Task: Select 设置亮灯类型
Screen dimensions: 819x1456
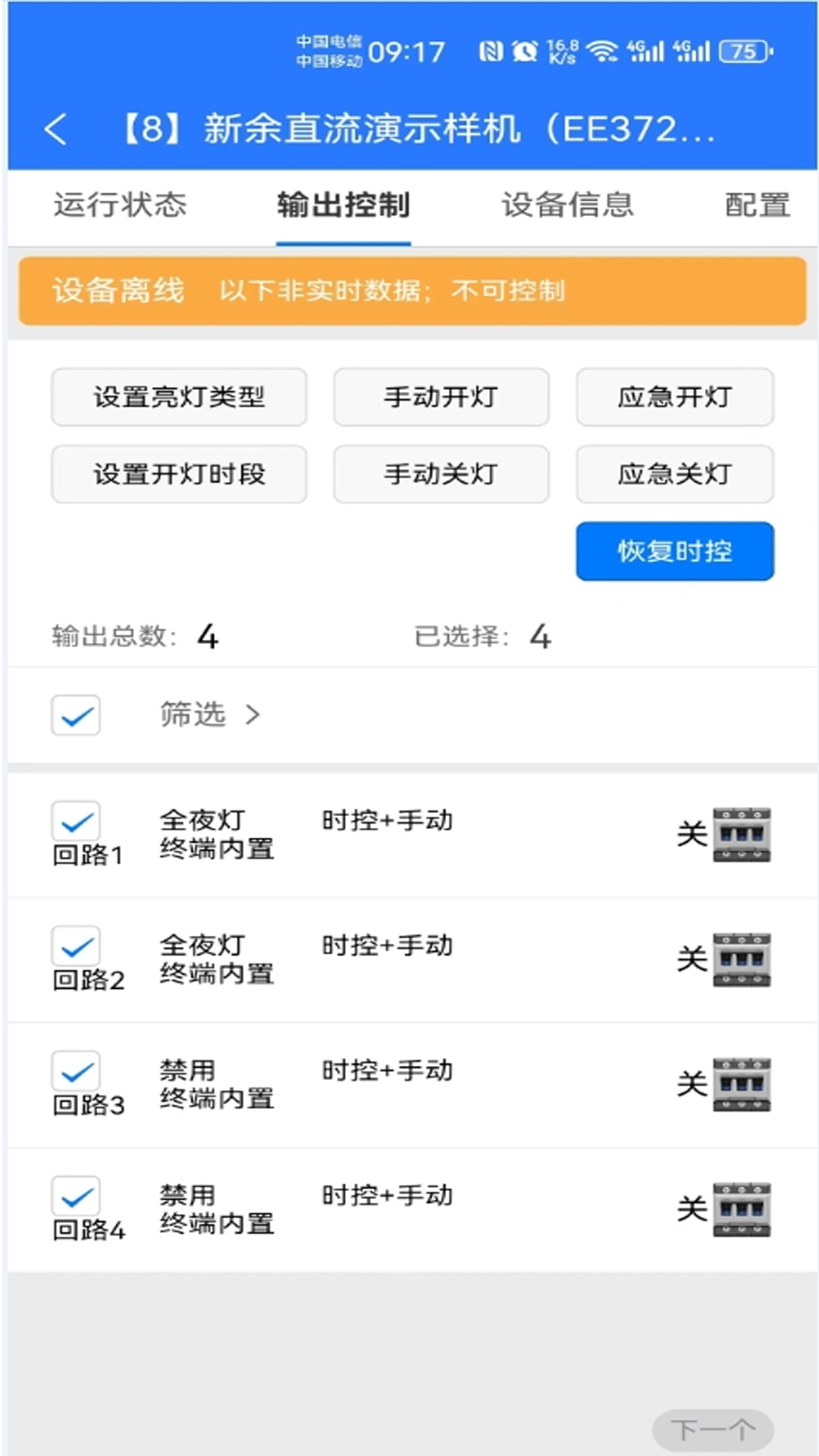Action: (x=179, y=397)
